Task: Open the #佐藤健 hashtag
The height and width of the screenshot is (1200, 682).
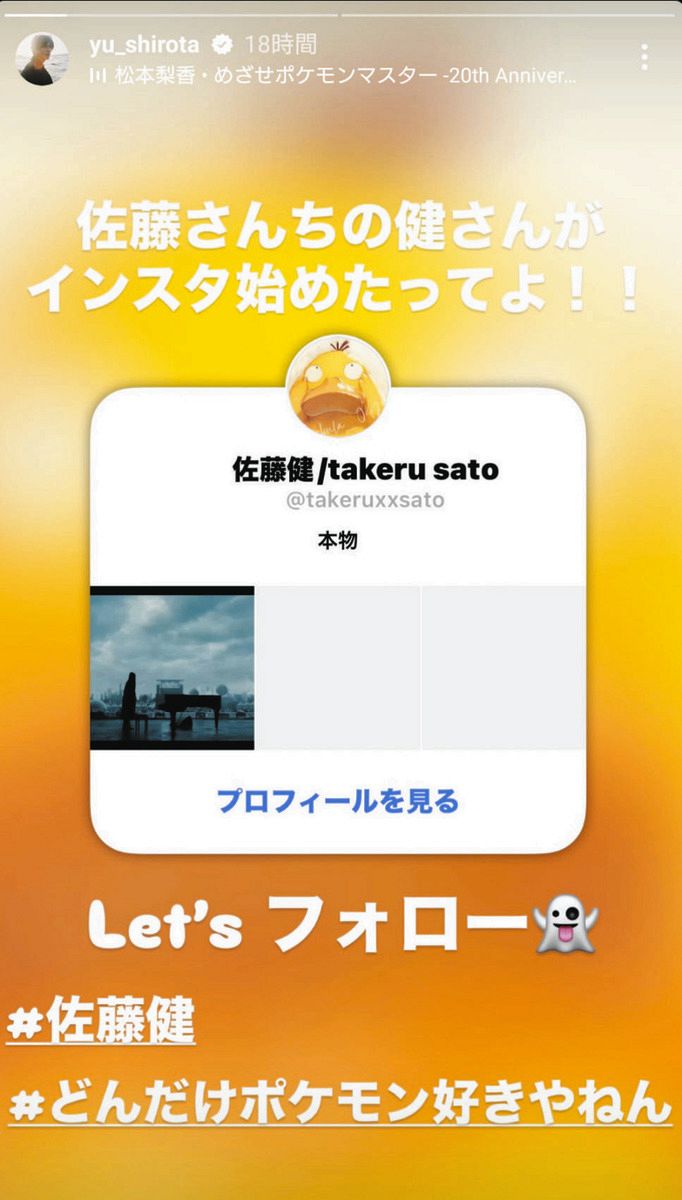Action: tap(101, 1019)
